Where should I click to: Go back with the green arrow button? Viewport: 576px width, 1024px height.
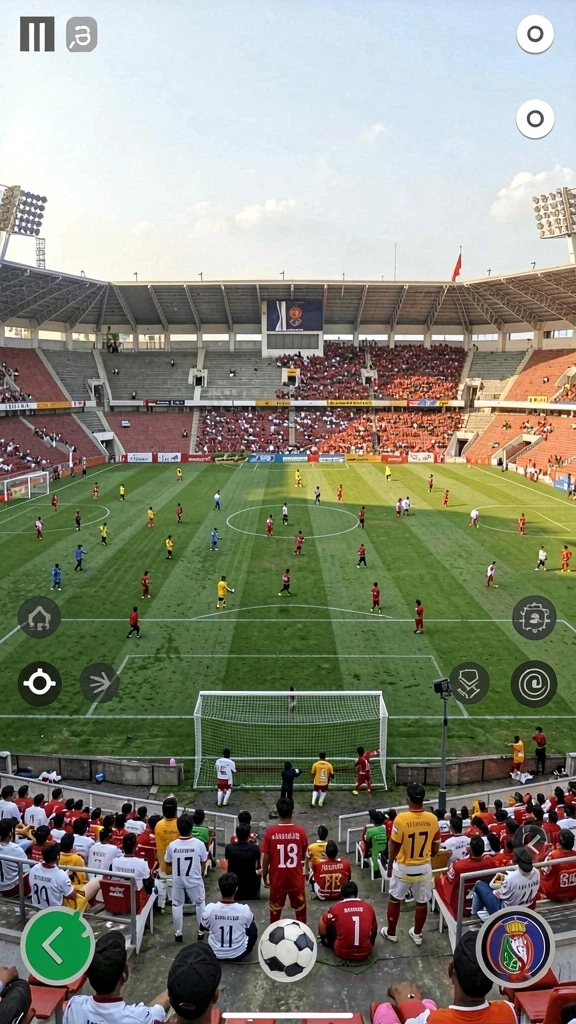click(x=57, y=945)
